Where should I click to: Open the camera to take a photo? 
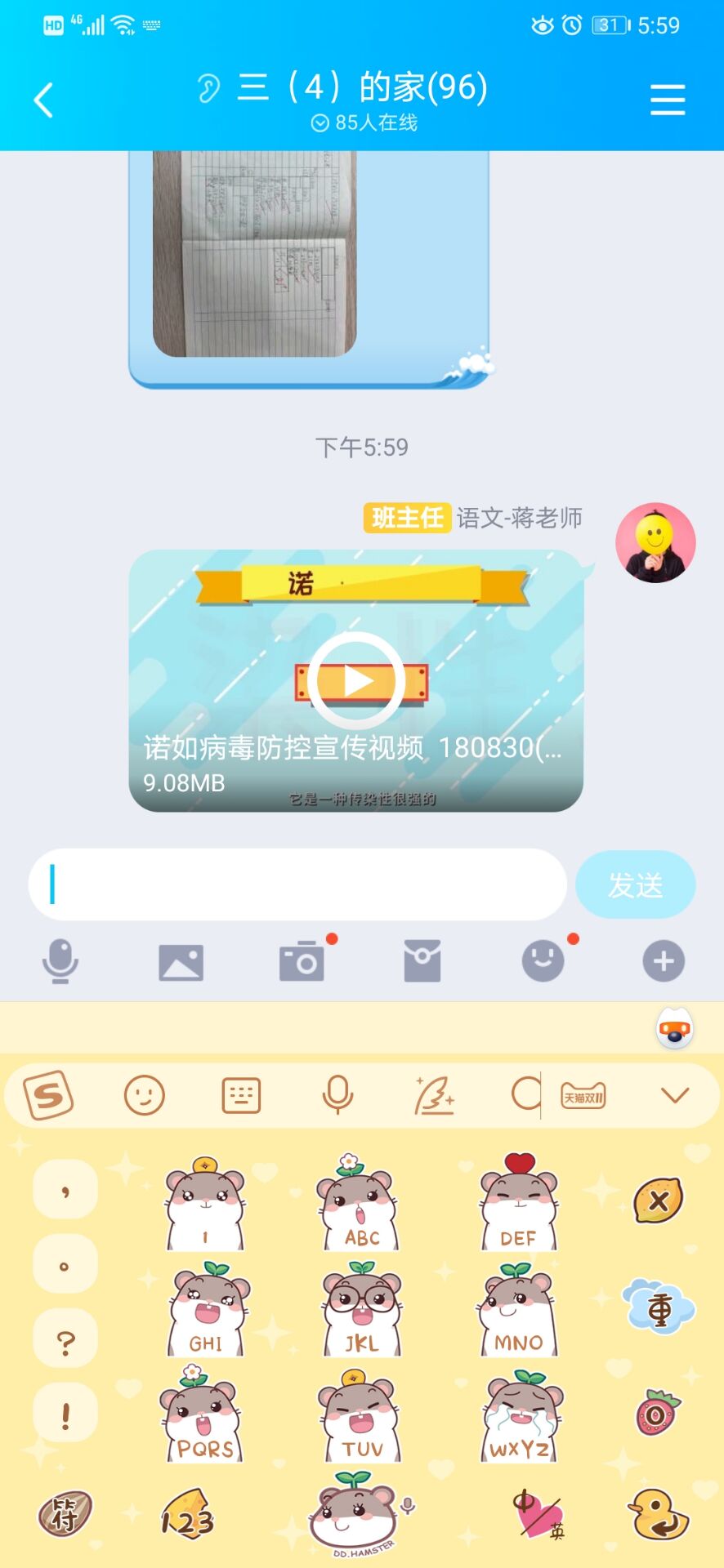[302, 962]
